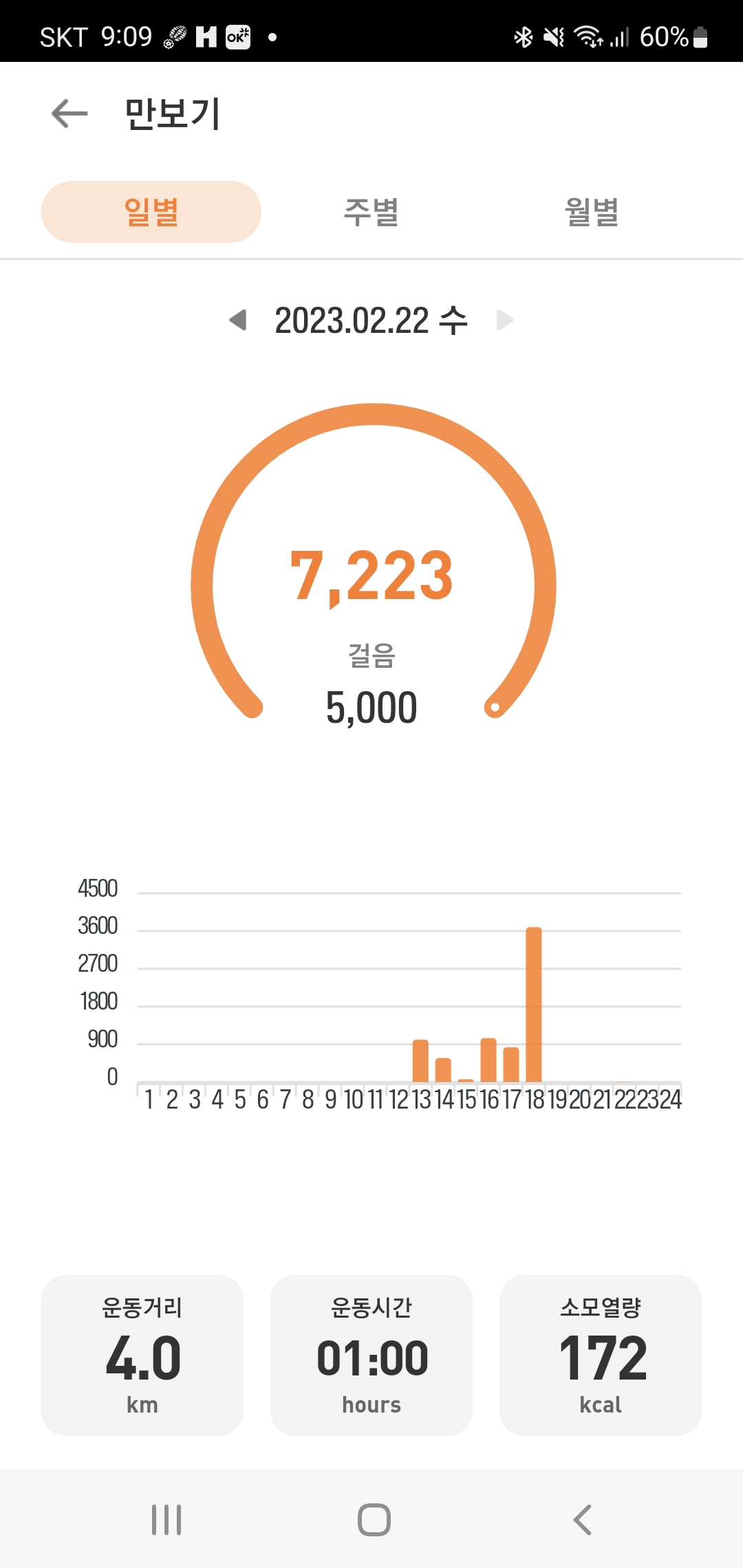This screenshot has width=743, height=1568.
Task: Go back from the 만보기 screen
Action: 70,113
